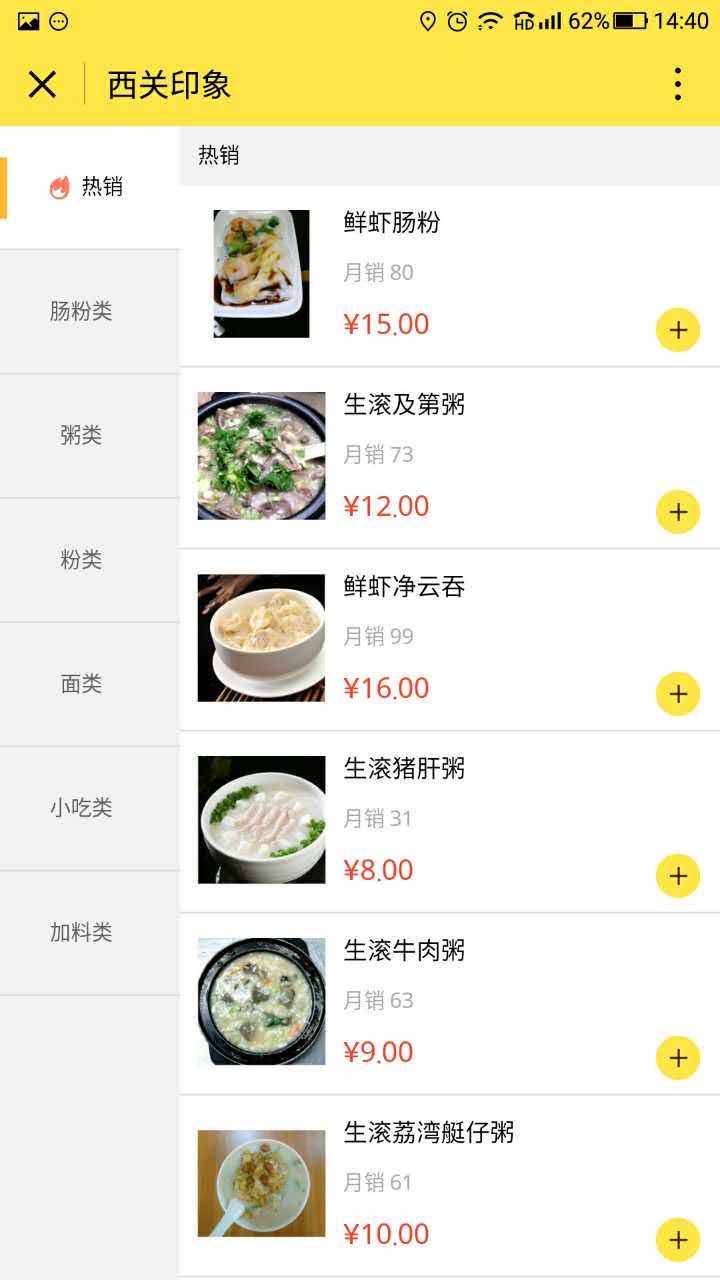The height and width of the screenshot is (1280, 720).
Task: Add 生滚猪肝粥 to the cart
Action: tap(678, 876)
